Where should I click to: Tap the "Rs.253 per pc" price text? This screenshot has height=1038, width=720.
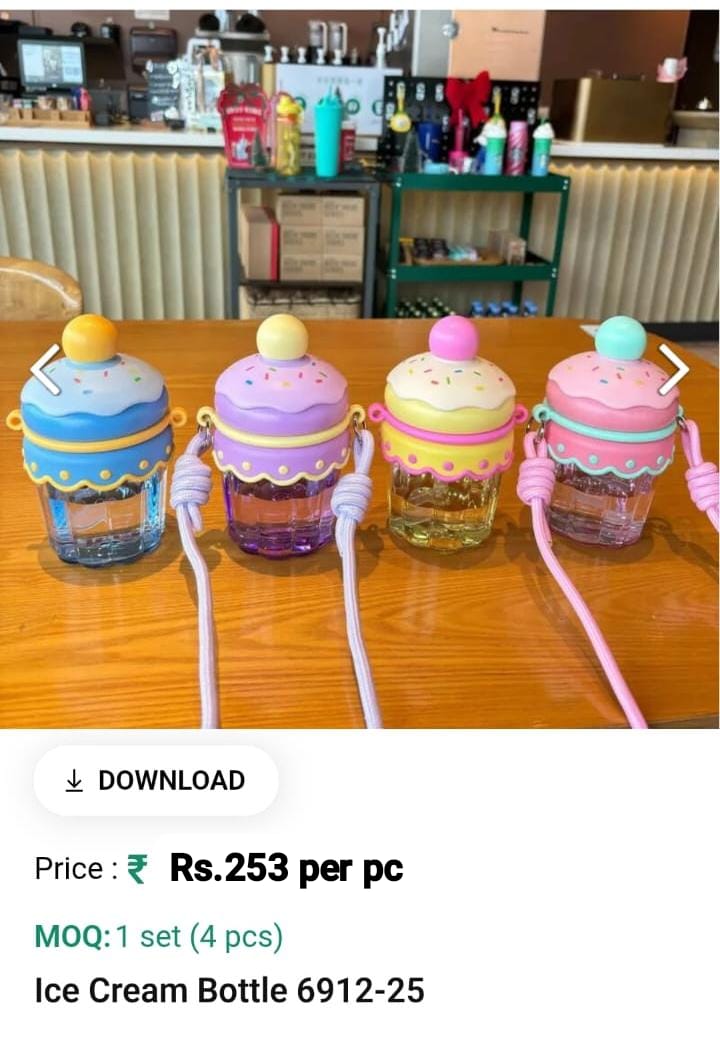pos(288,869)
